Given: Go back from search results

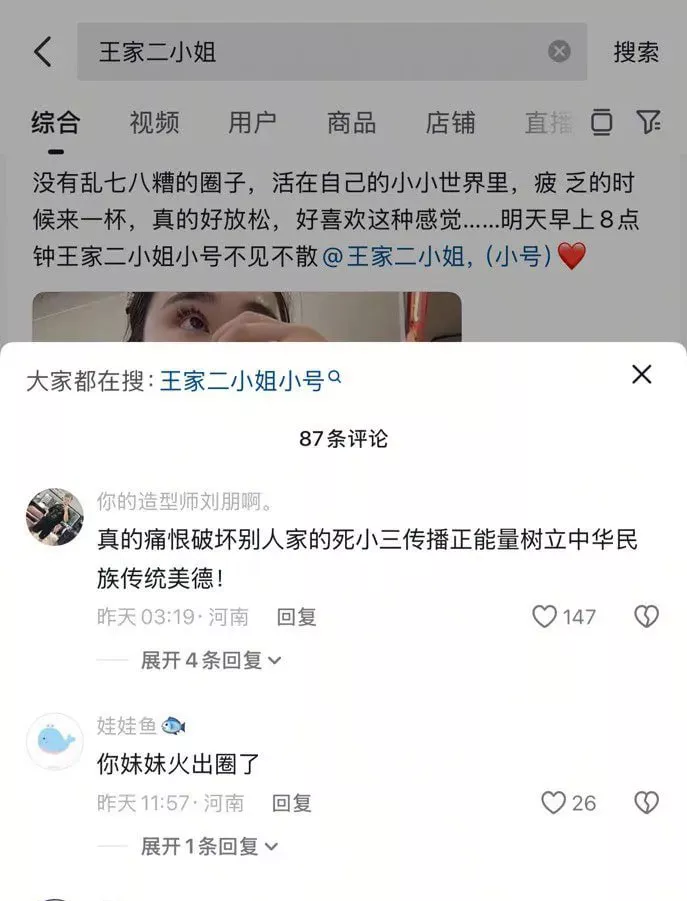Looking at the screenshot, I should click(42, 52).
